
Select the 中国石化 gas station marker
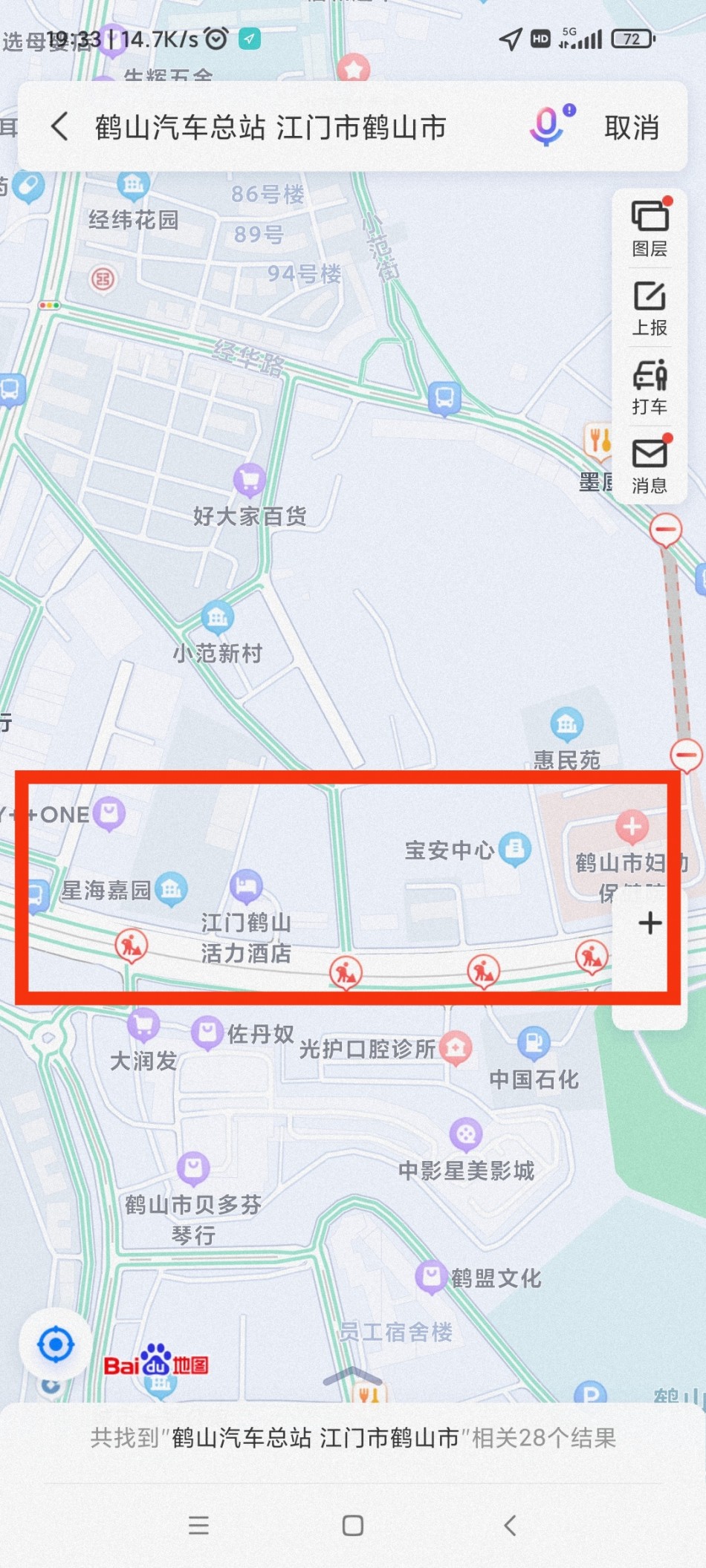tap(533, 1043)
